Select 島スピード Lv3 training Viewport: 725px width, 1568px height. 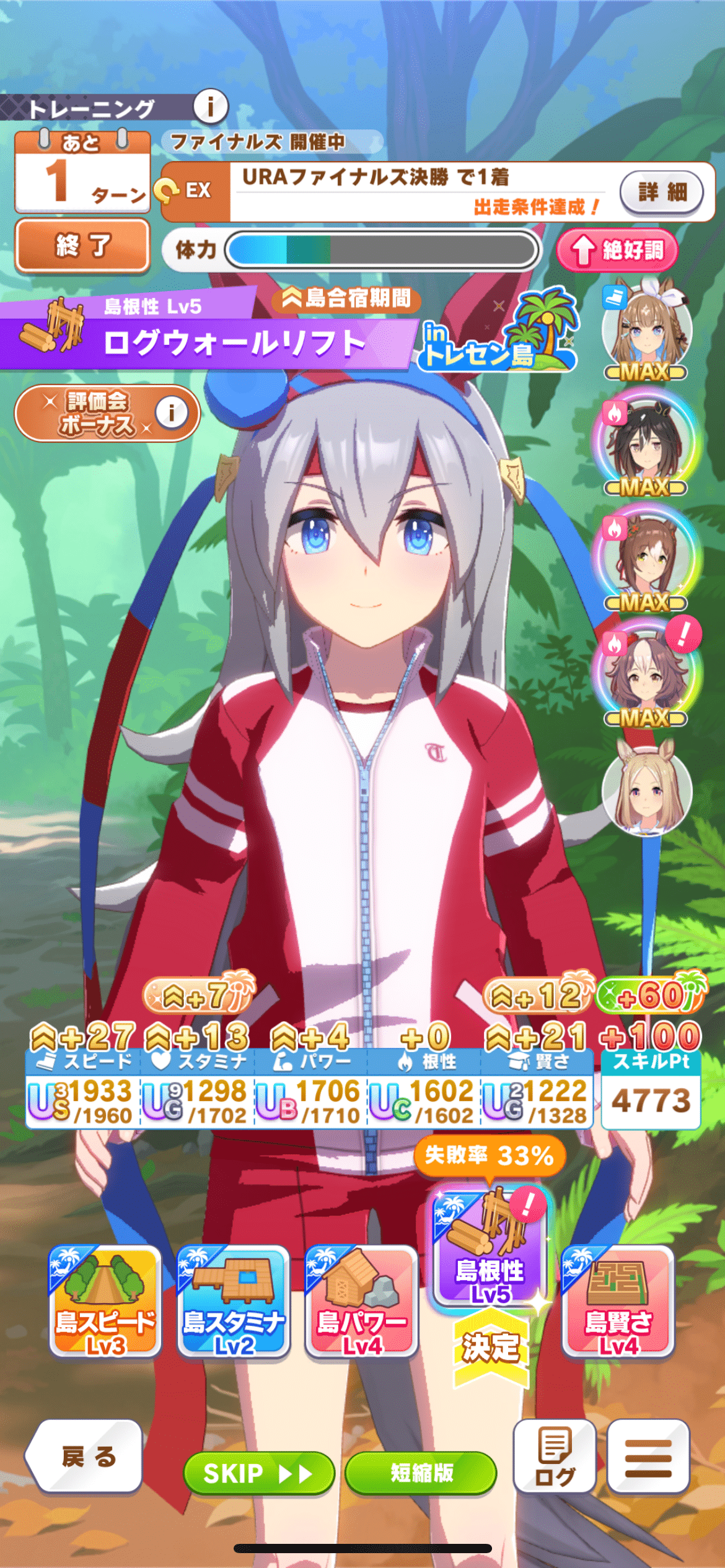click(x=105, y=1301)
